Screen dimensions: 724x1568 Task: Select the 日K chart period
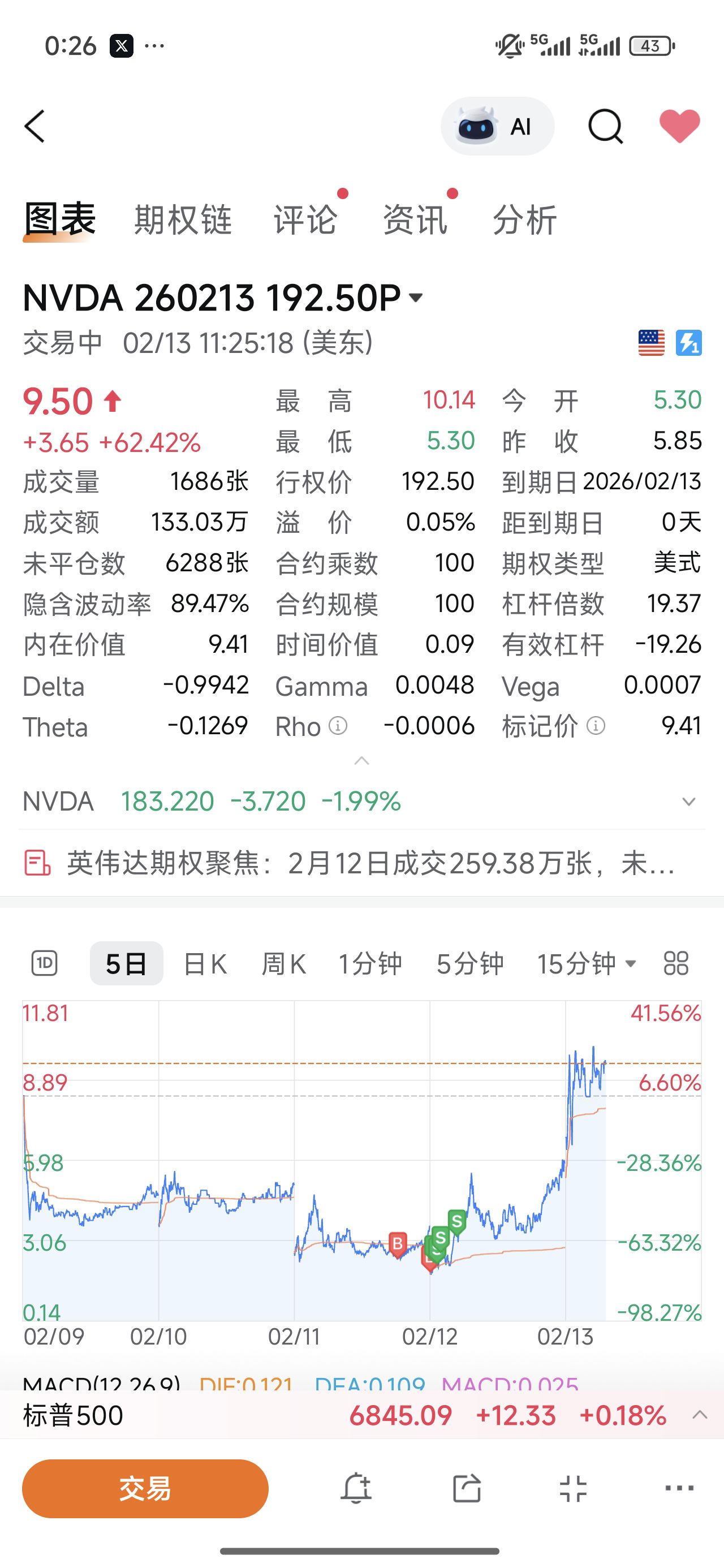tap(205, 963)
